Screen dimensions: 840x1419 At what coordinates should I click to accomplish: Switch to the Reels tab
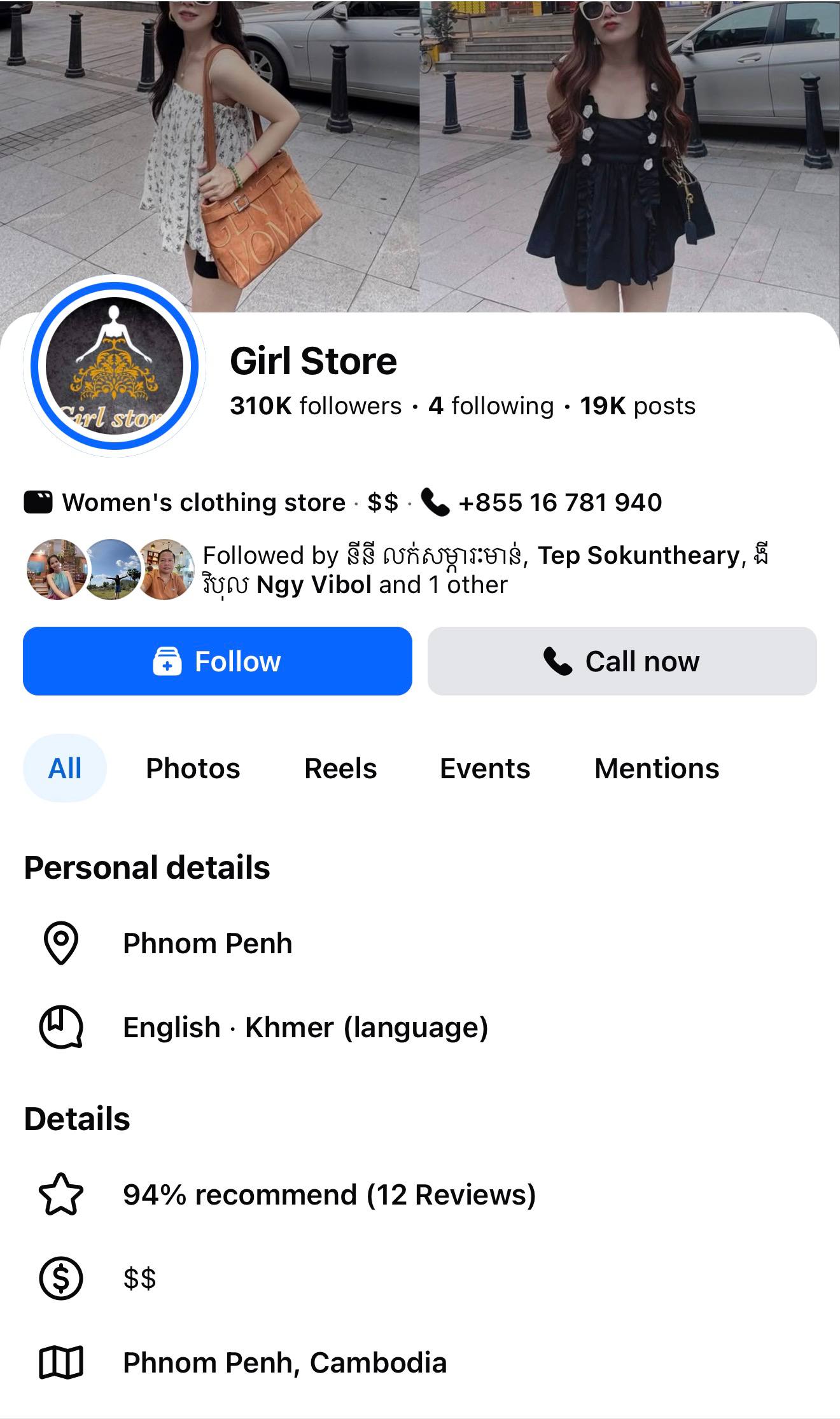click(340, 768)
